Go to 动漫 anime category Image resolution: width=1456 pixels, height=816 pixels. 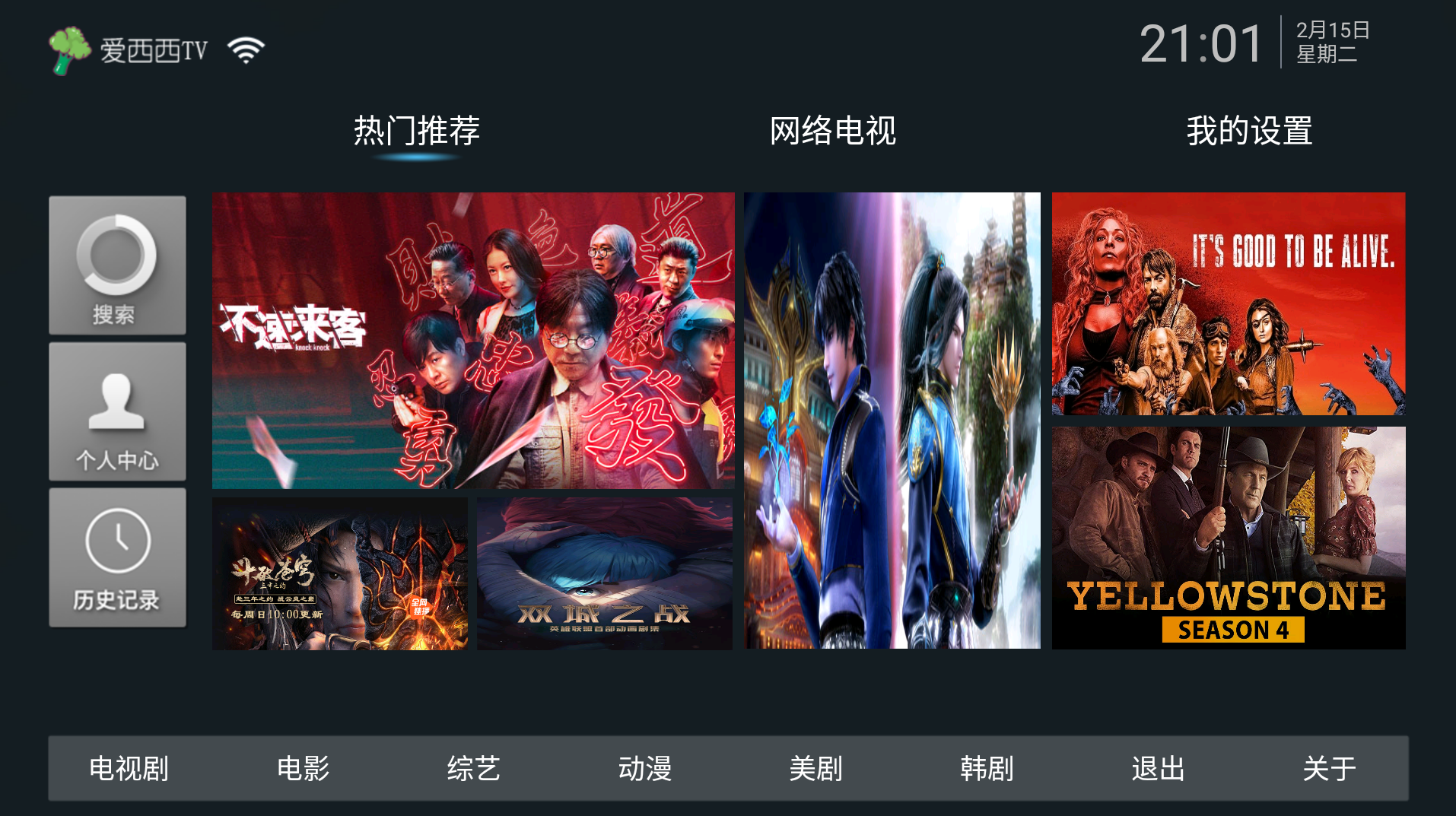click(x=644, y=768)
